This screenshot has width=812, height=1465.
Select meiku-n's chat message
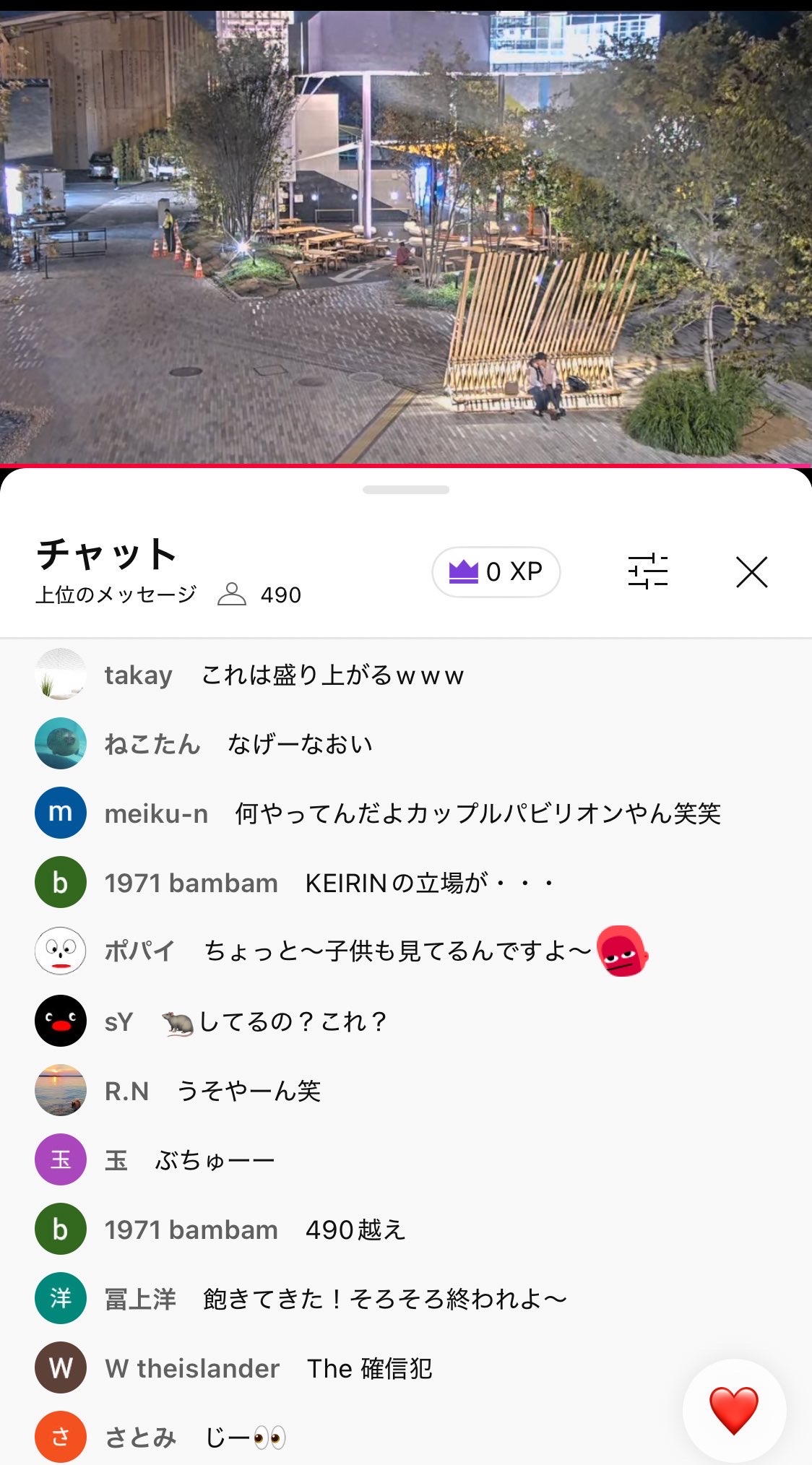coord(477,814)
